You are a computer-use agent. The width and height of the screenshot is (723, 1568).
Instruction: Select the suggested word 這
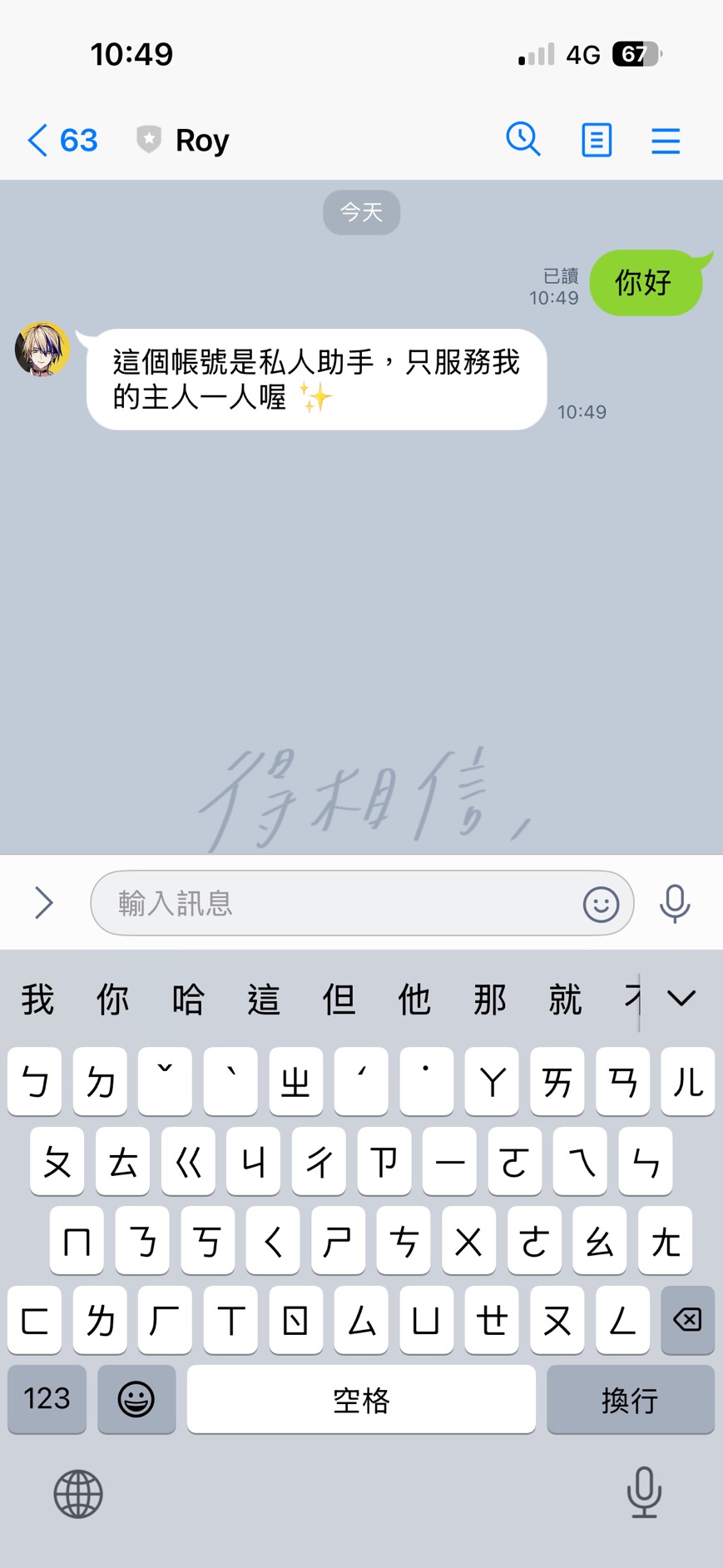264,998
